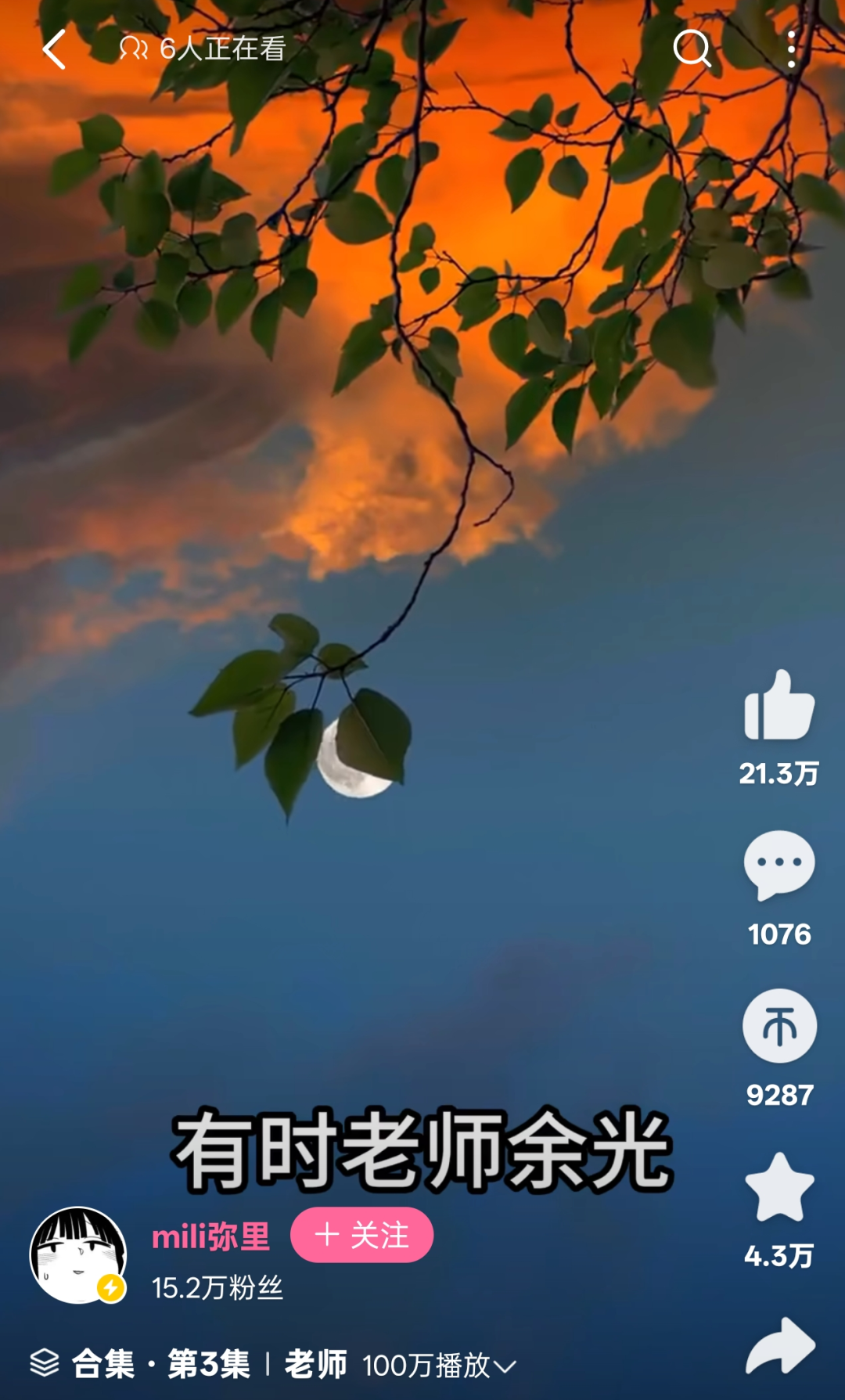Open mili弥里's profile avatar
This screenshot has height=1400, width=845.
[x=78, y=1254]
